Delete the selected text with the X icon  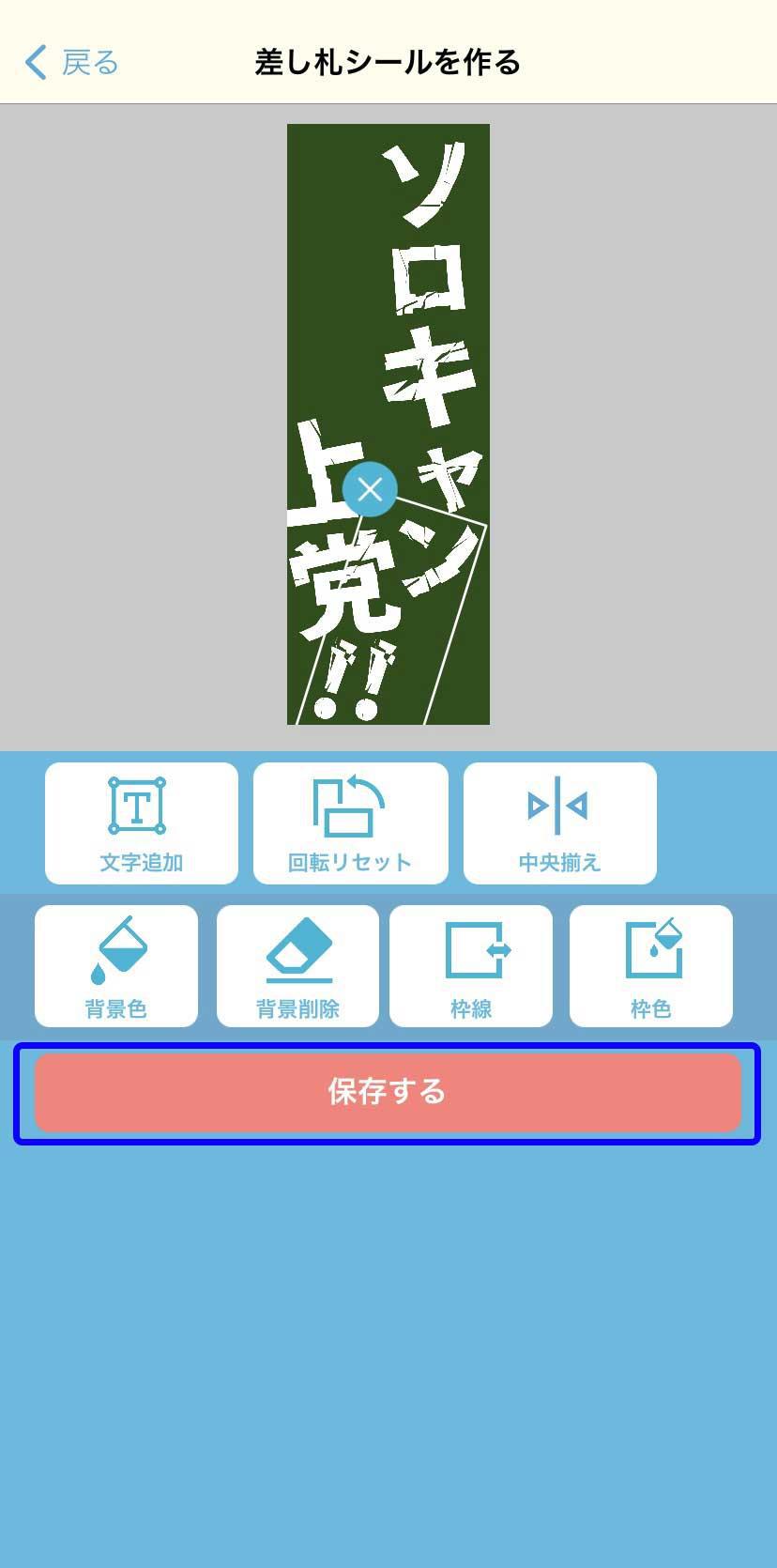370,489
